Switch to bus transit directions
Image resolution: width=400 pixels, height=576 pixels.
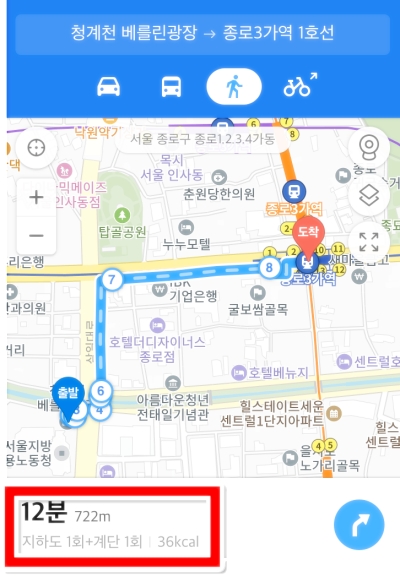point(171,87)
